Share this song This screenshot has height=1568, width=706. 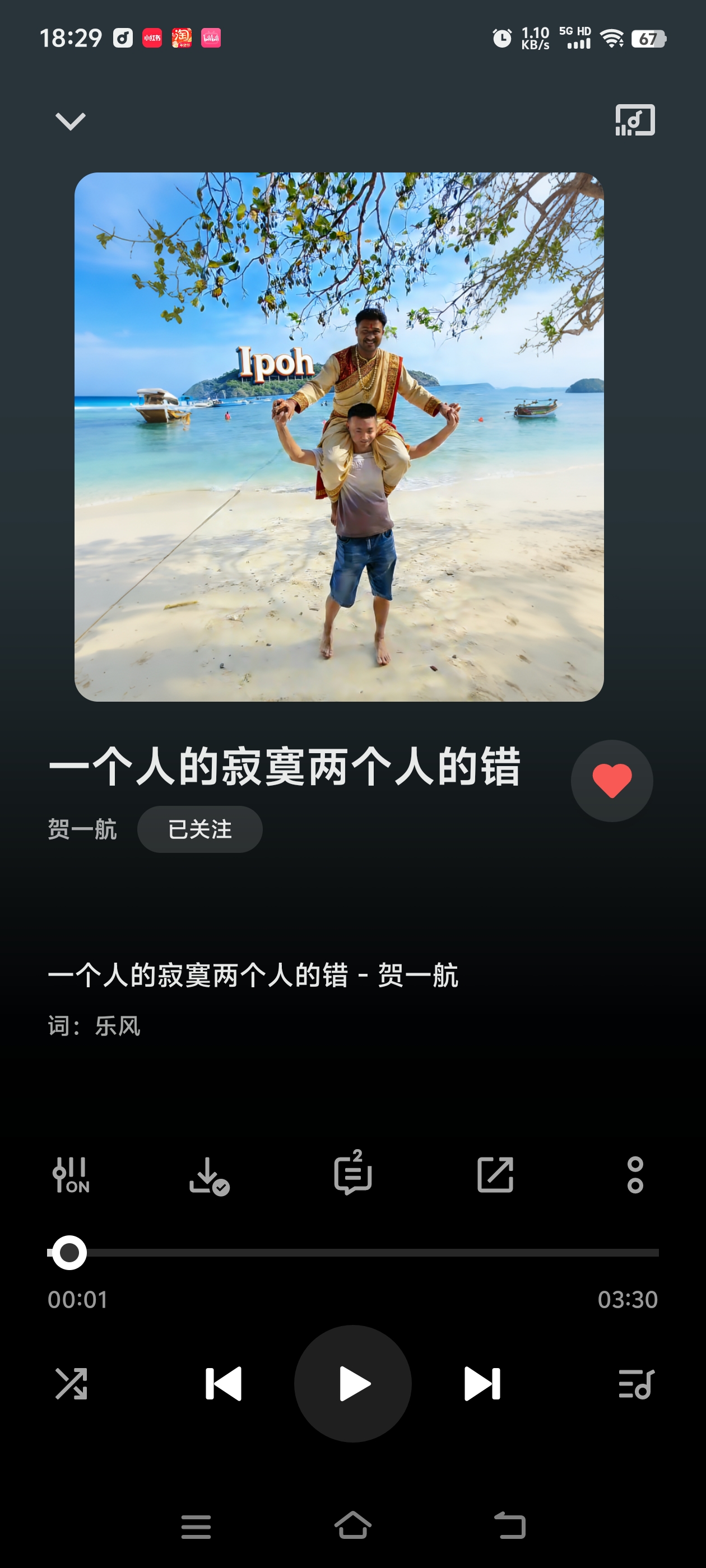coord(495,1174)
